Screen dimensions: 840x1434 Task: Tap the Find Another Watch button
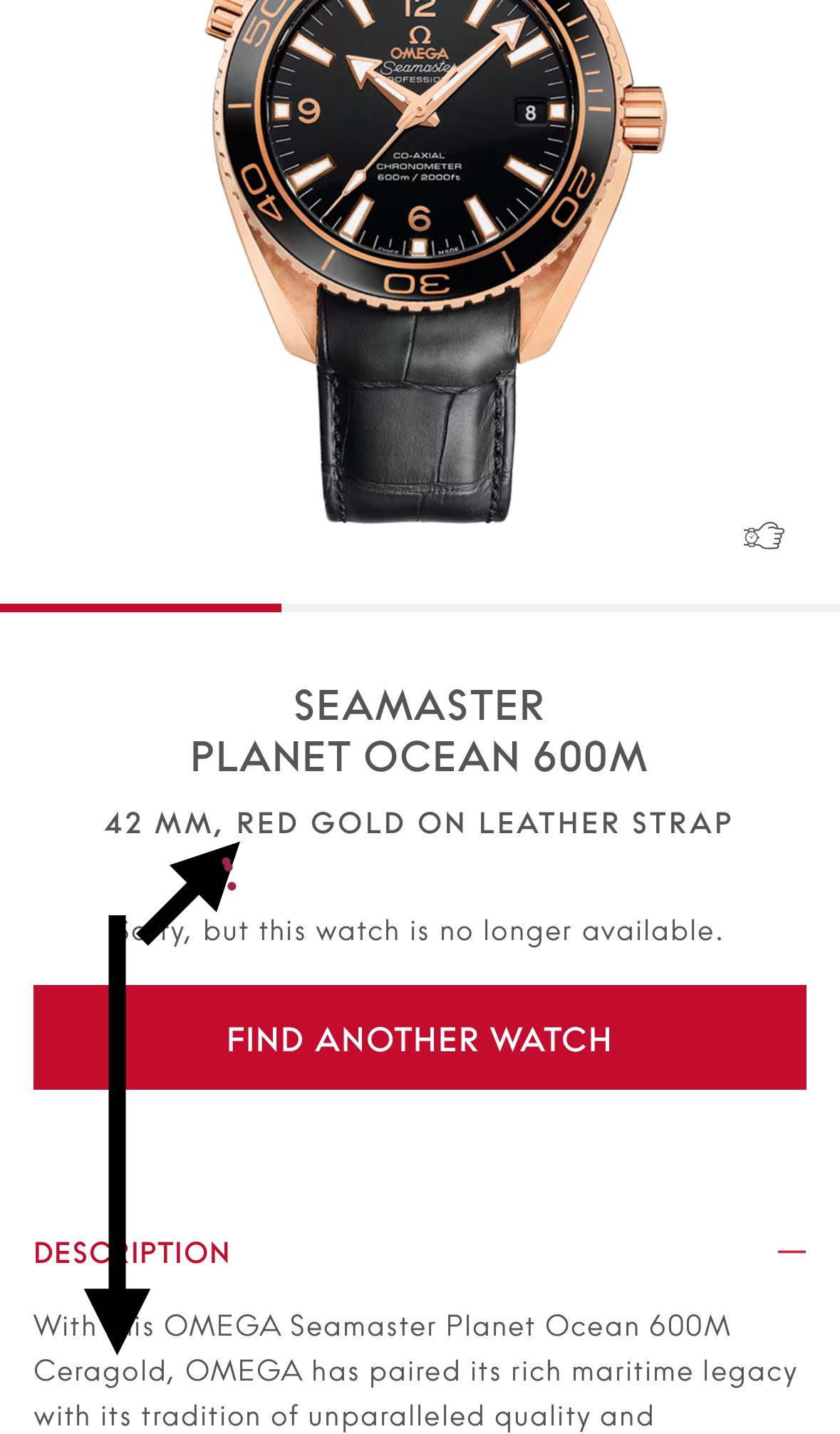tap(420, 1038)
